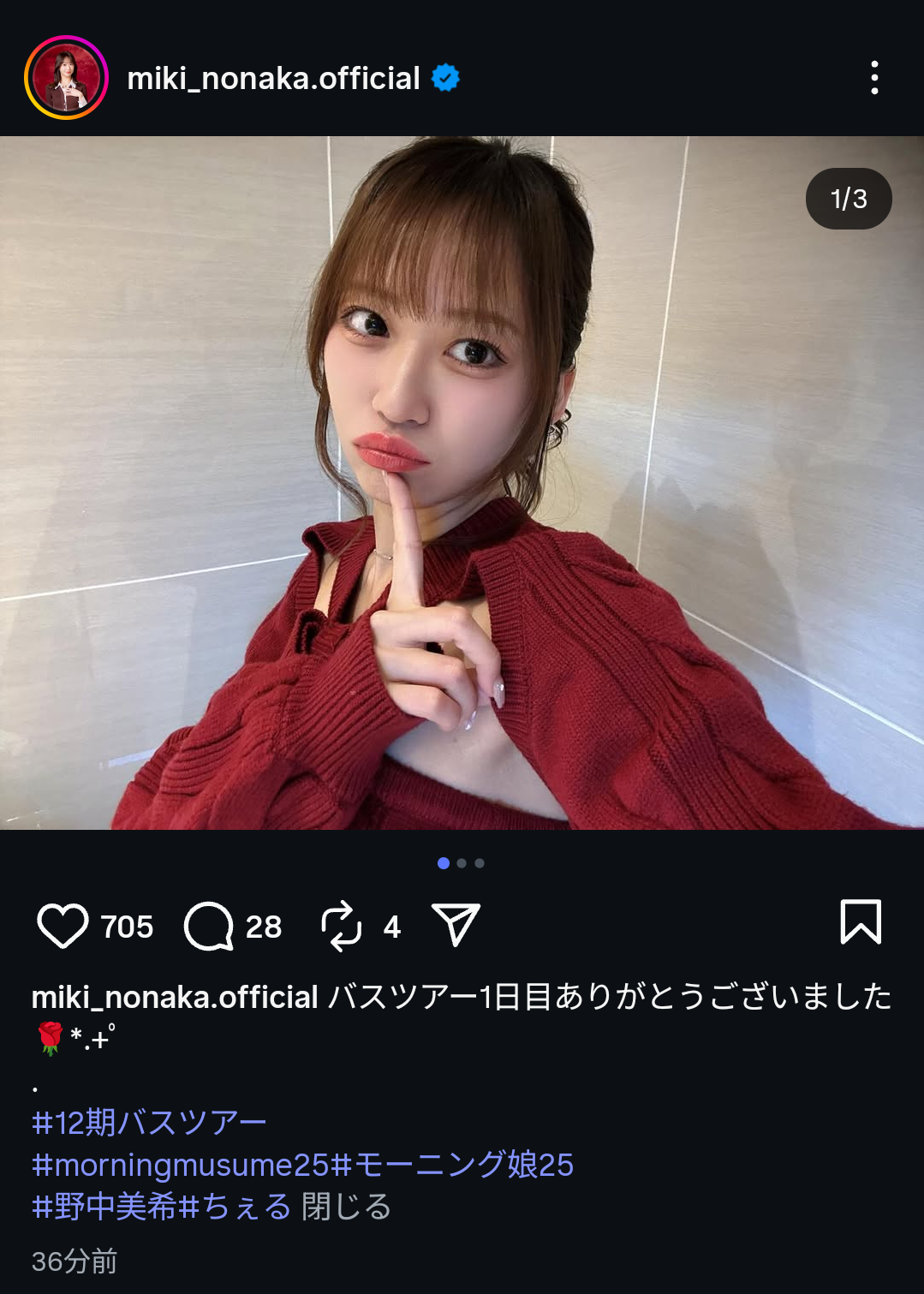Open the post overflow menu

click(873, 78)
